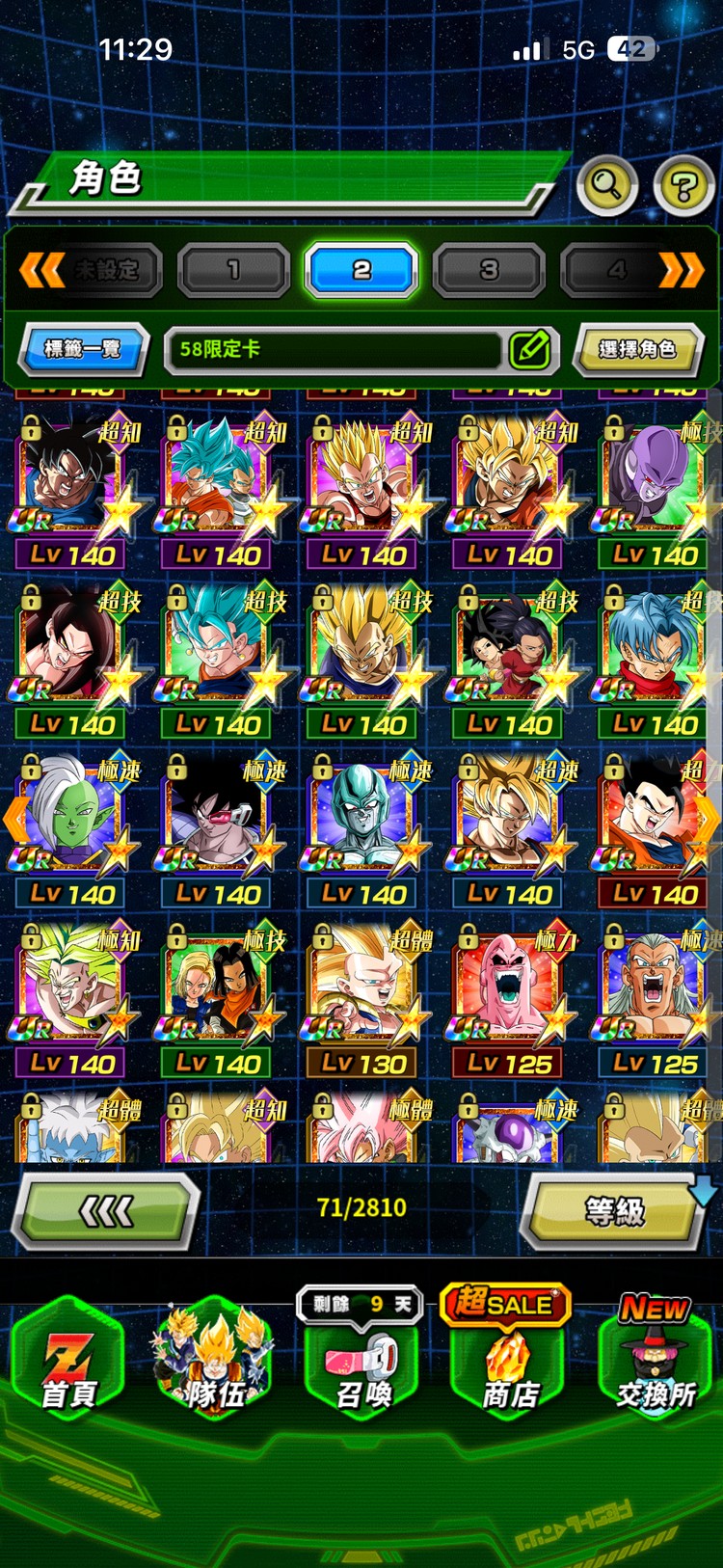
Task: Open the magnifying glass search
Action: tap(606, 183)
